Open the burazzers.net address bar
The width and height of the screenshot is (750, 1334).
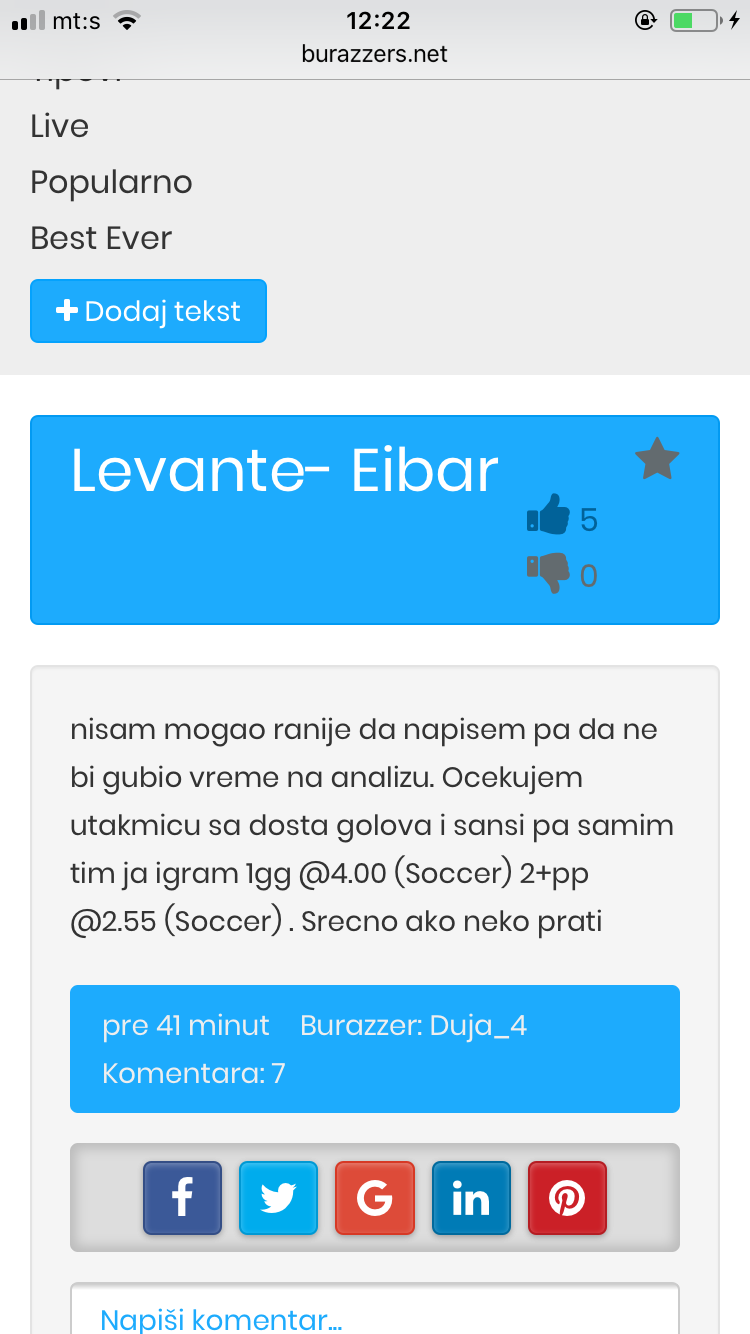tap(375, 54)
